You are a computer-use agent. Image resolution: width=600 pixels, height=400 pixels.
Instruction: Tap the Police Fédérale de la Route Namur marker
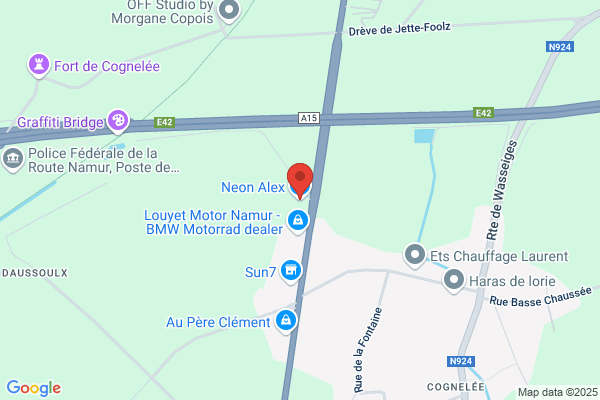point(13,160)
